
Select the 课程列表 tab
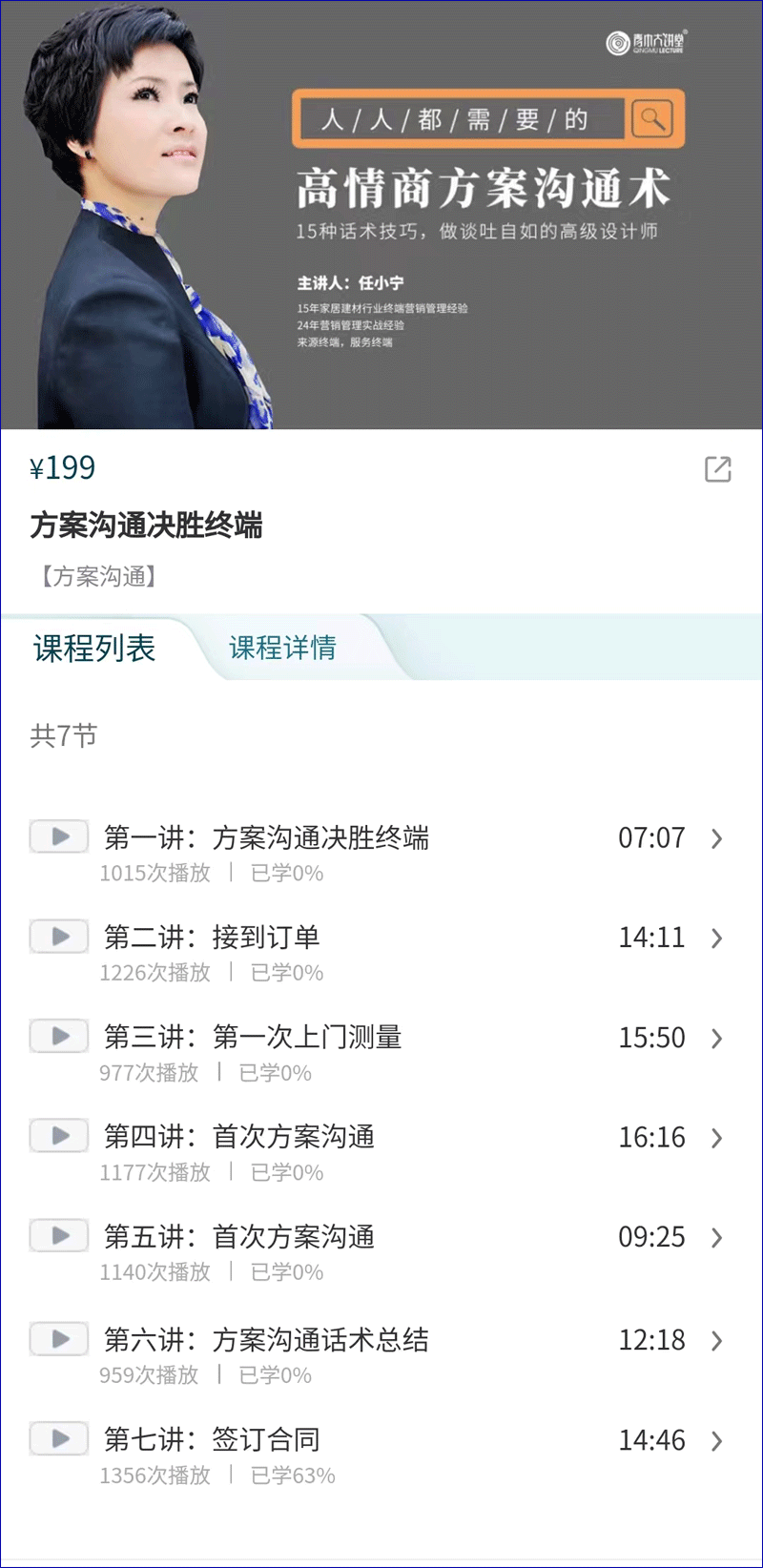(x=94, y=649)
